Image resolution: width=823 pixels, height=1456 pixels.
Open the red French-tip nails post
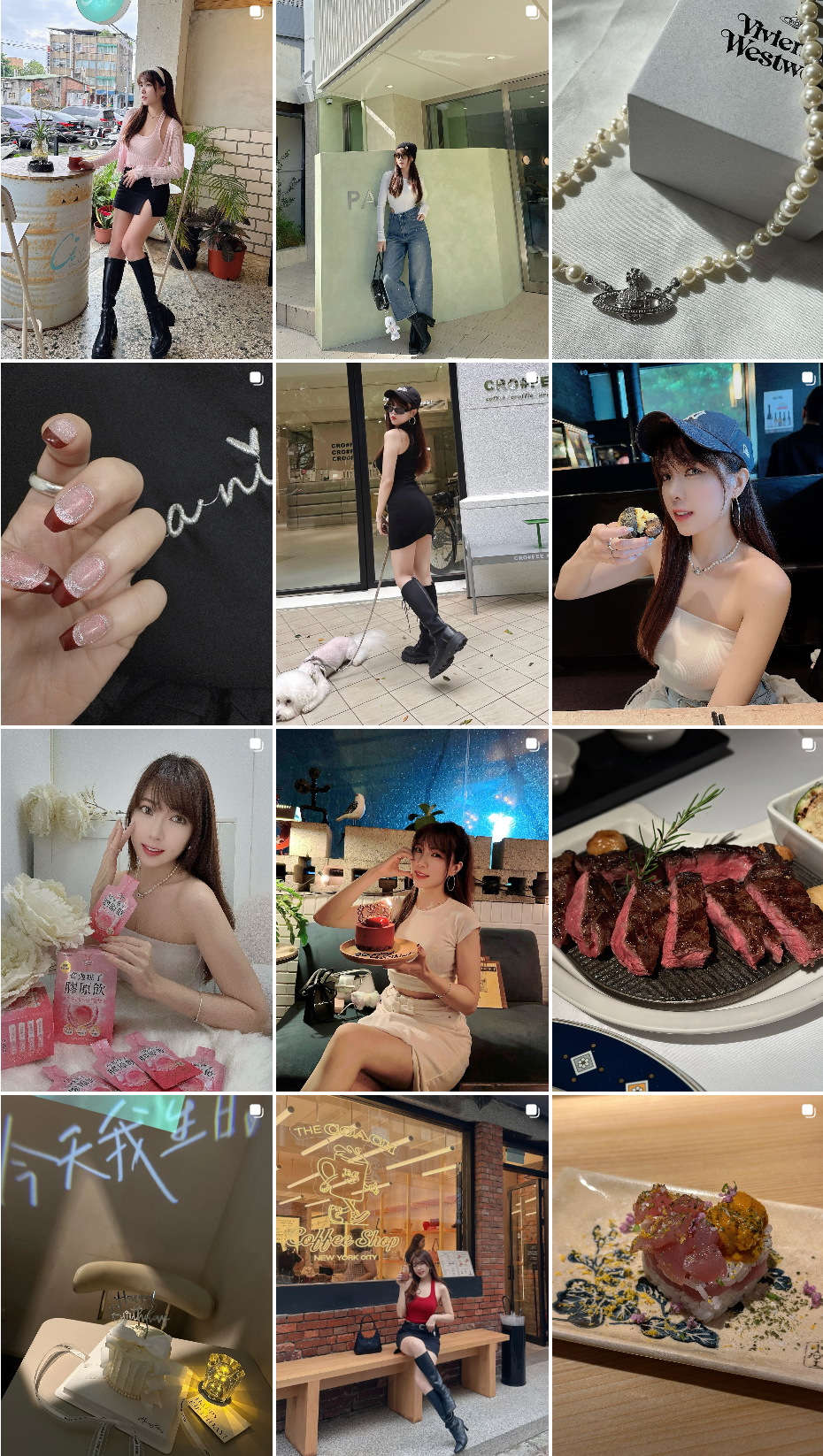pyautogui.click(x=136, y=543)
